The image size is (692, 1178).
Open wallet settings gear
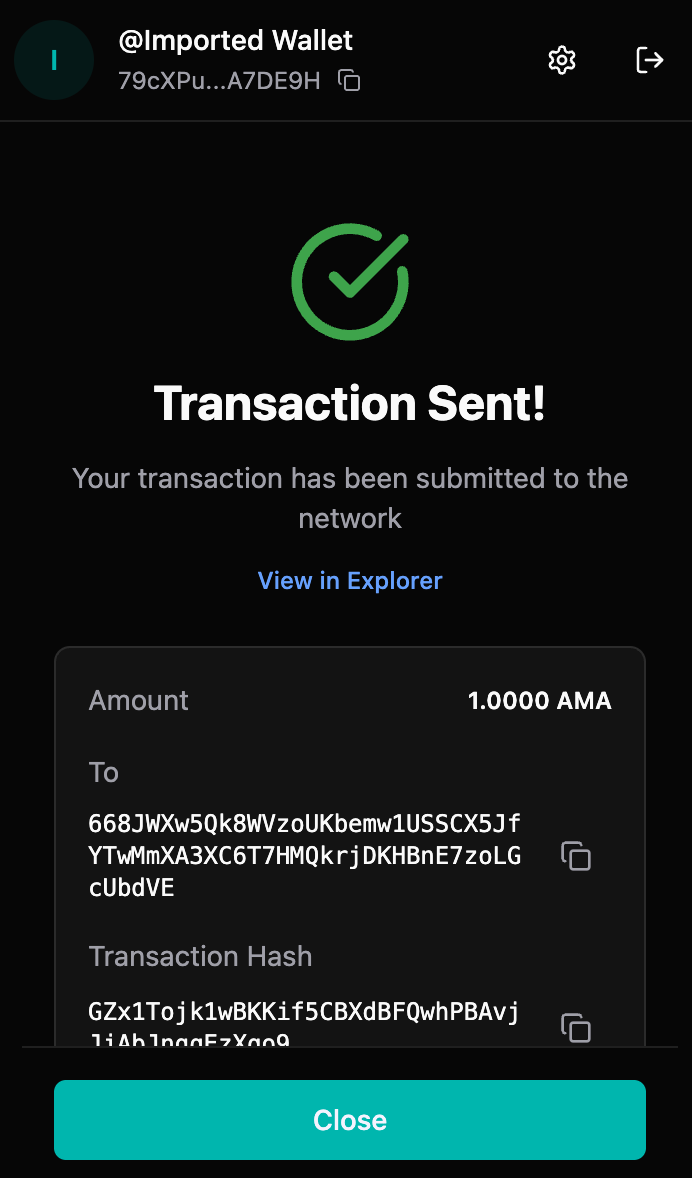(562, 60)
